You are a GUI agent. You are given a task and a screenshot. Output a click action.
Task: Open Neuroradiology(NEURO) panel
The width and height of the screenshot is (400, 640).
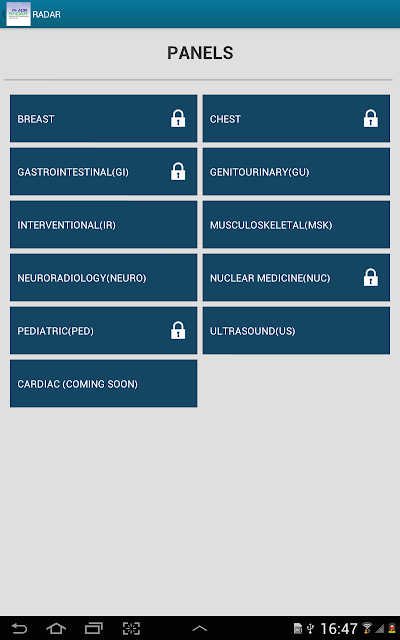[x=103, y=278]
